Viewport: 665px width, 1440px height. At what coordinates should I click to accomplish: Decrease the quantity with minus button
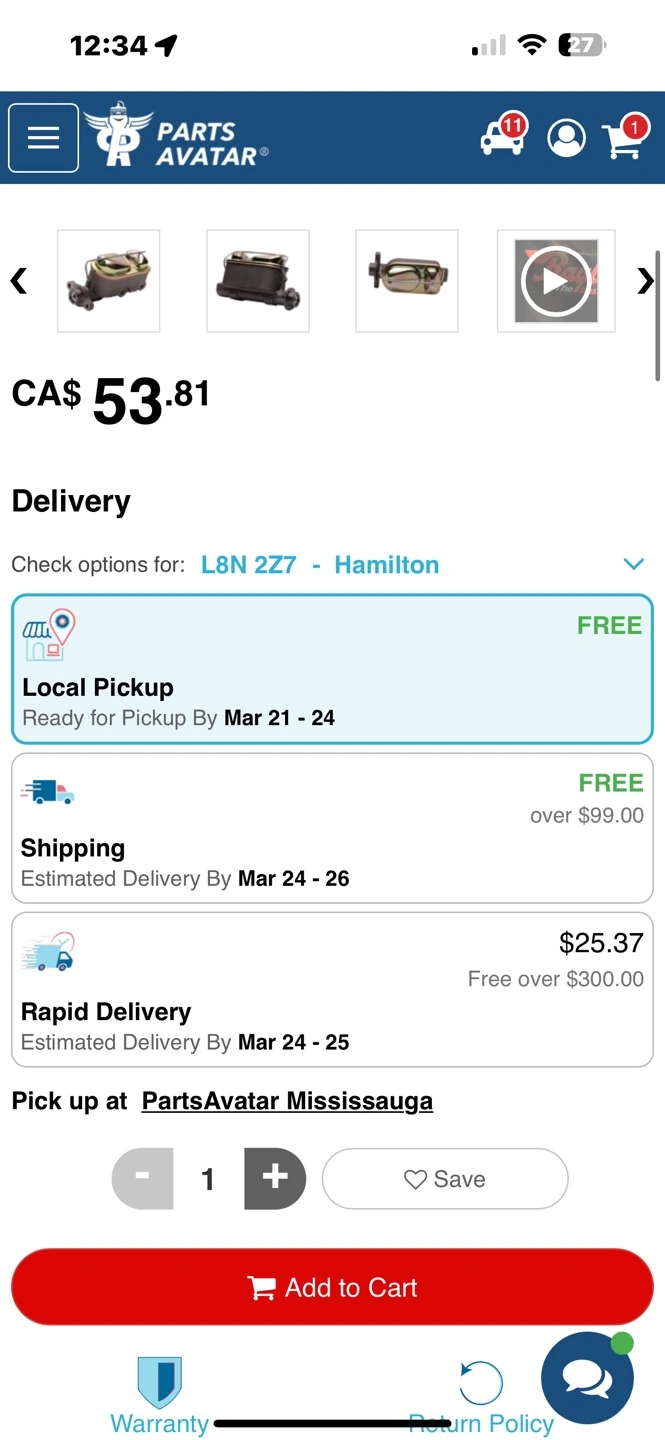142,1179
